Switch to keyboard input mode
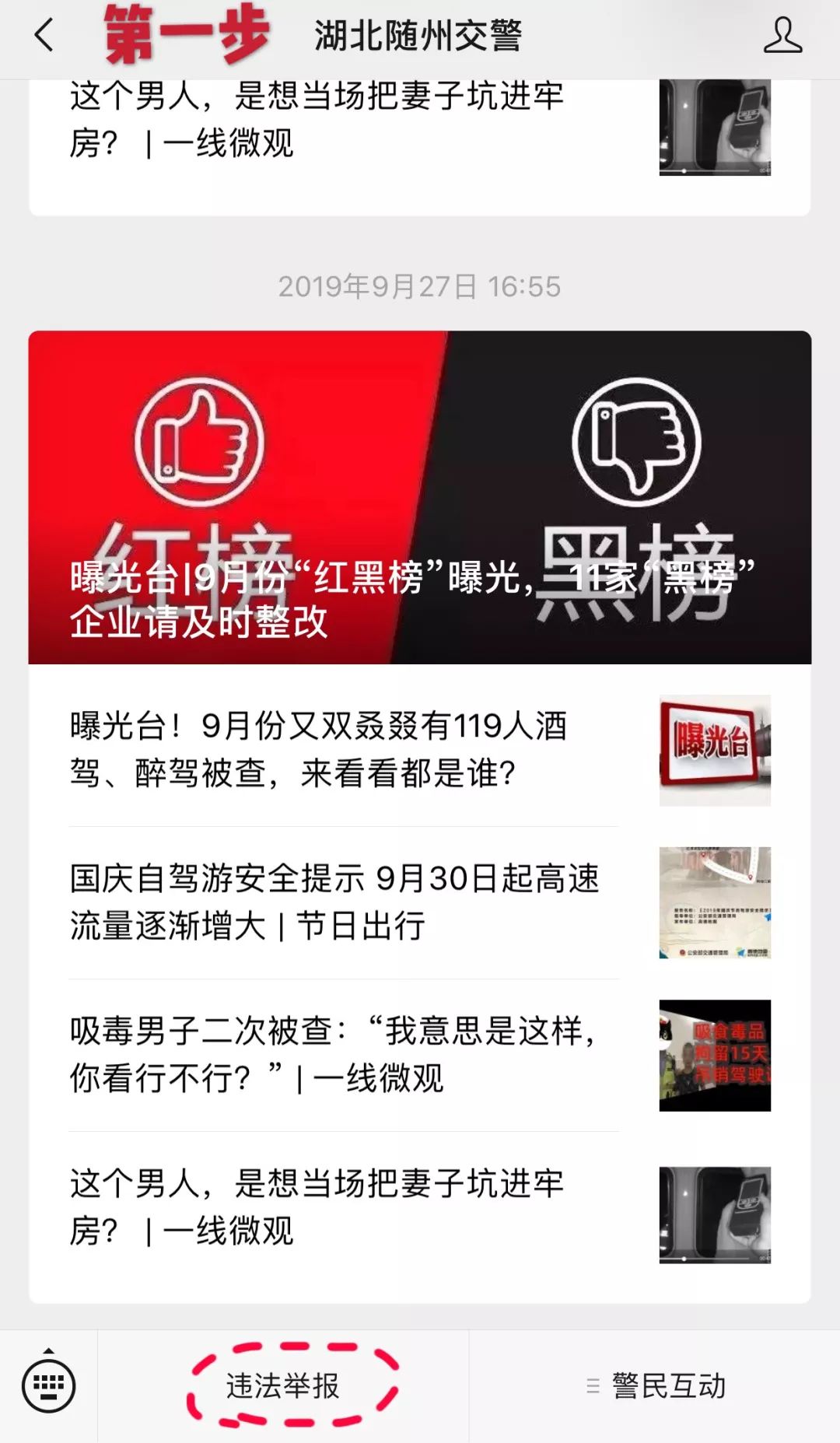 coord(49,1385)
